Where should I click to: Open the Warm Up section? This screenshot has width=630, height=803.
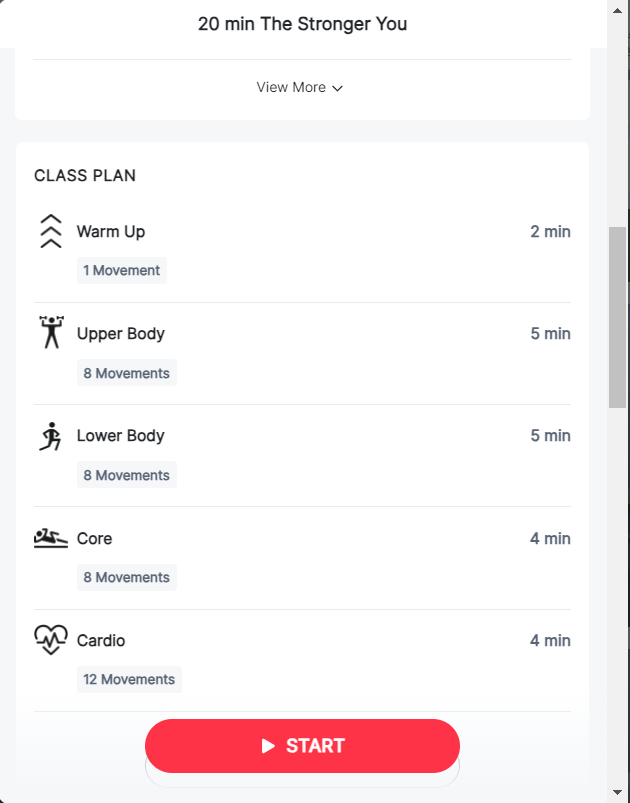(111, 232)
